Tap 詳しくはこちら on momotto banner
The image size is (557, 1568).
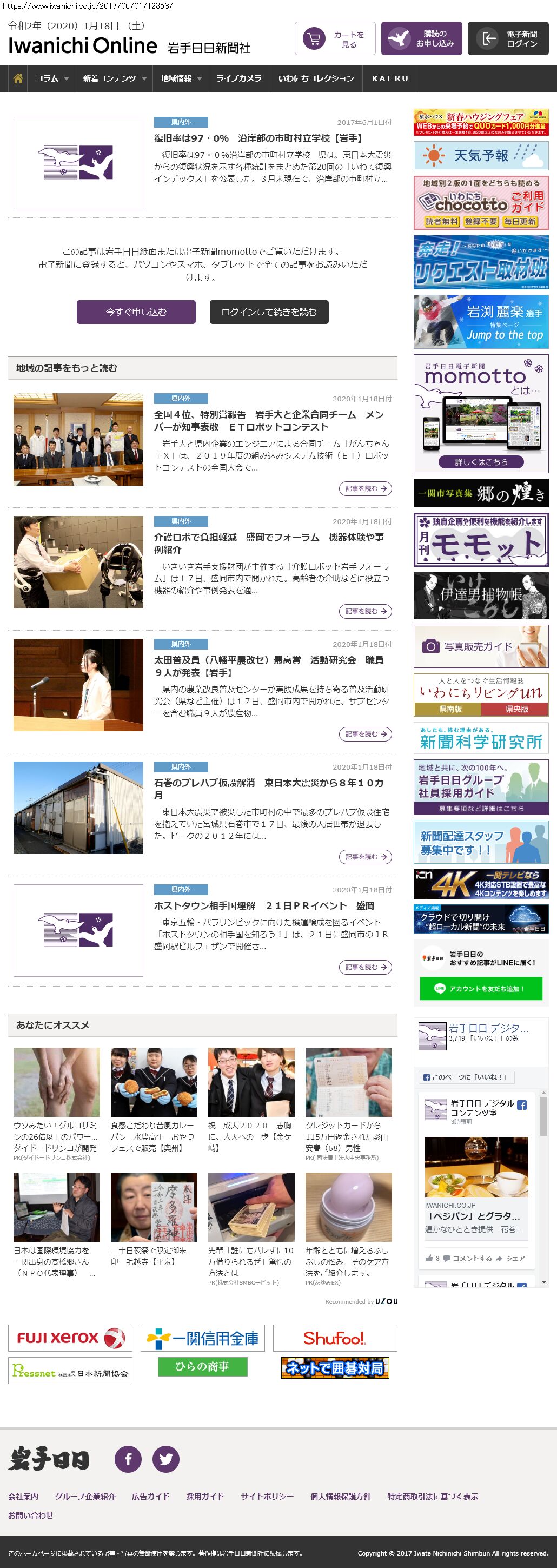(x=480, y=462)
